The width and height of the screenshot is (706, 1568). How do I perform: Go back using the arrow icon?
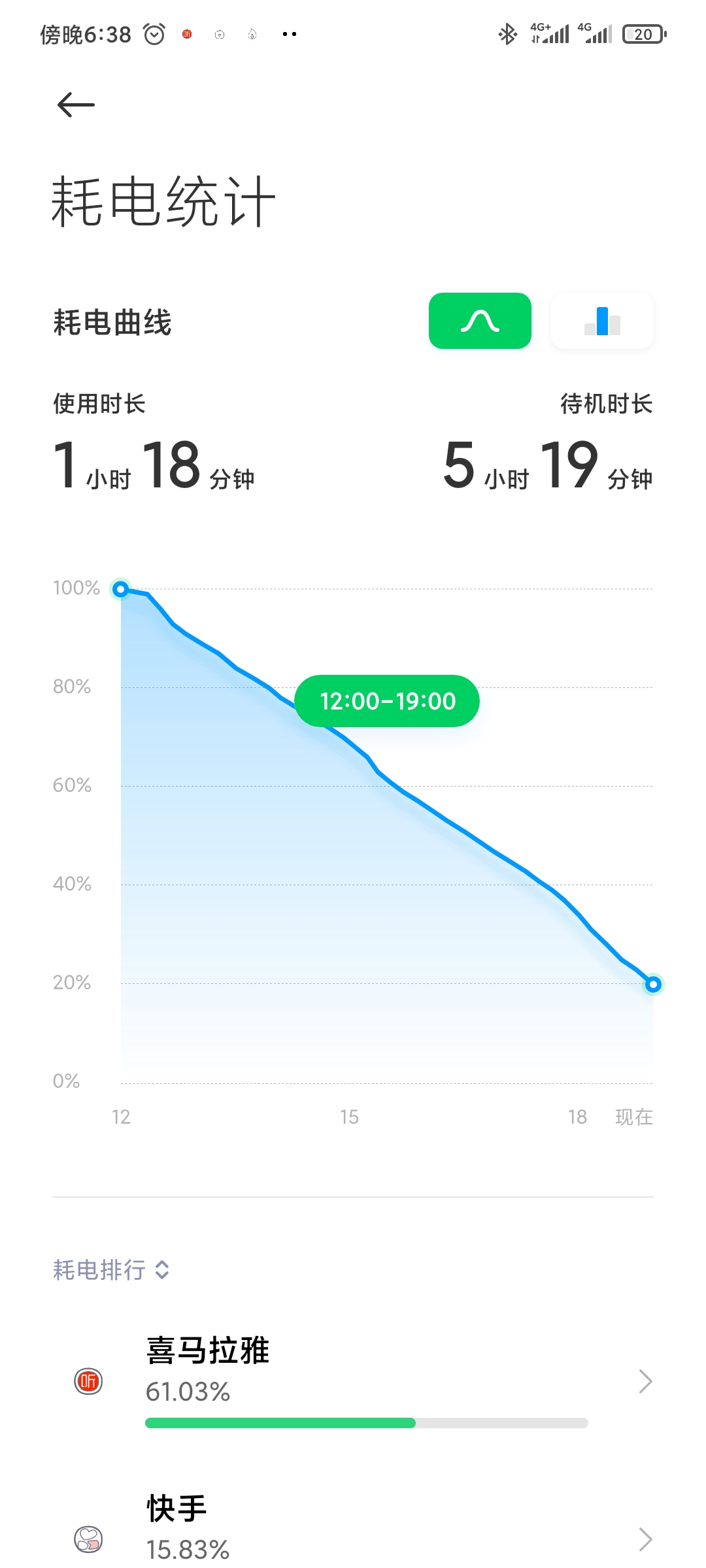click(76, 105)
